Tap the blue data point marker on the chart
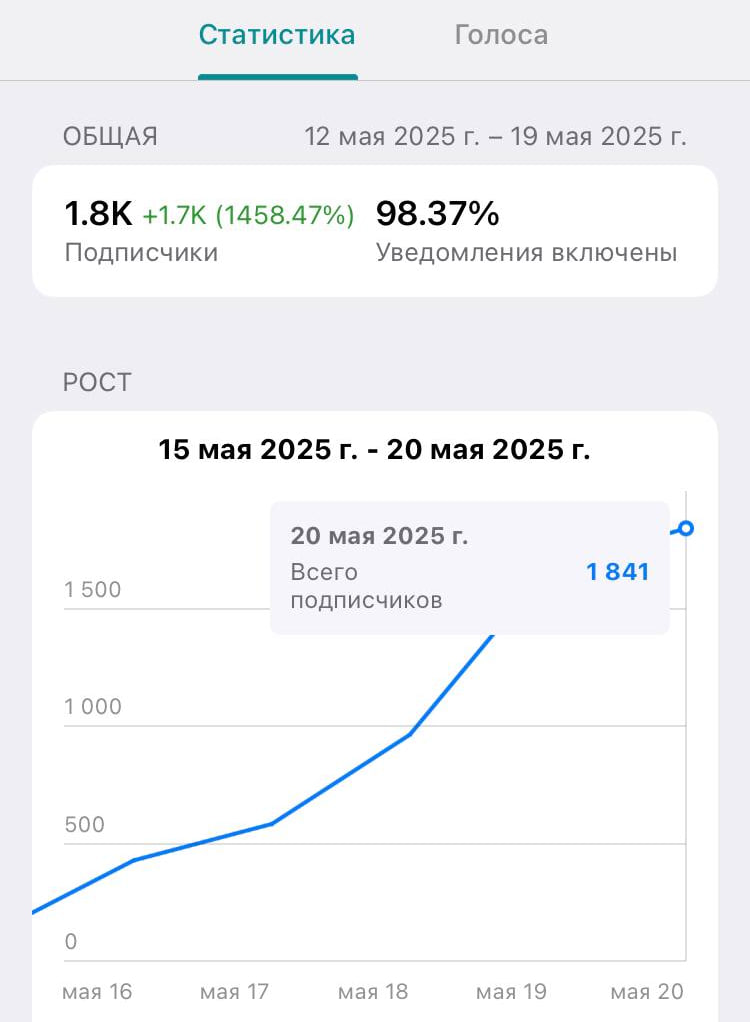 687,529
